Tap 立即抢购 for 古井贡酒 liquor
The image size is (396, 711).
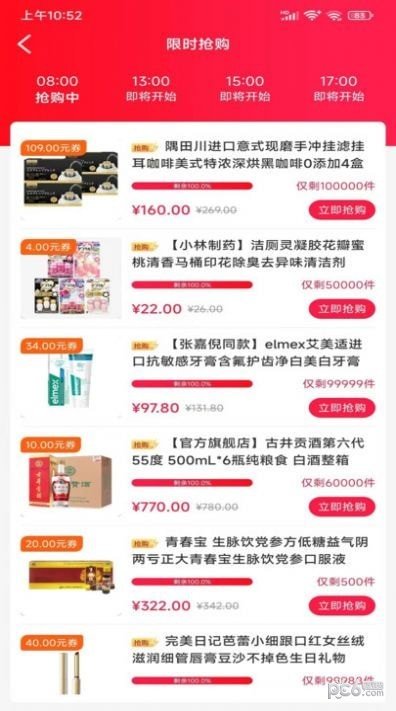pos(342,506)
